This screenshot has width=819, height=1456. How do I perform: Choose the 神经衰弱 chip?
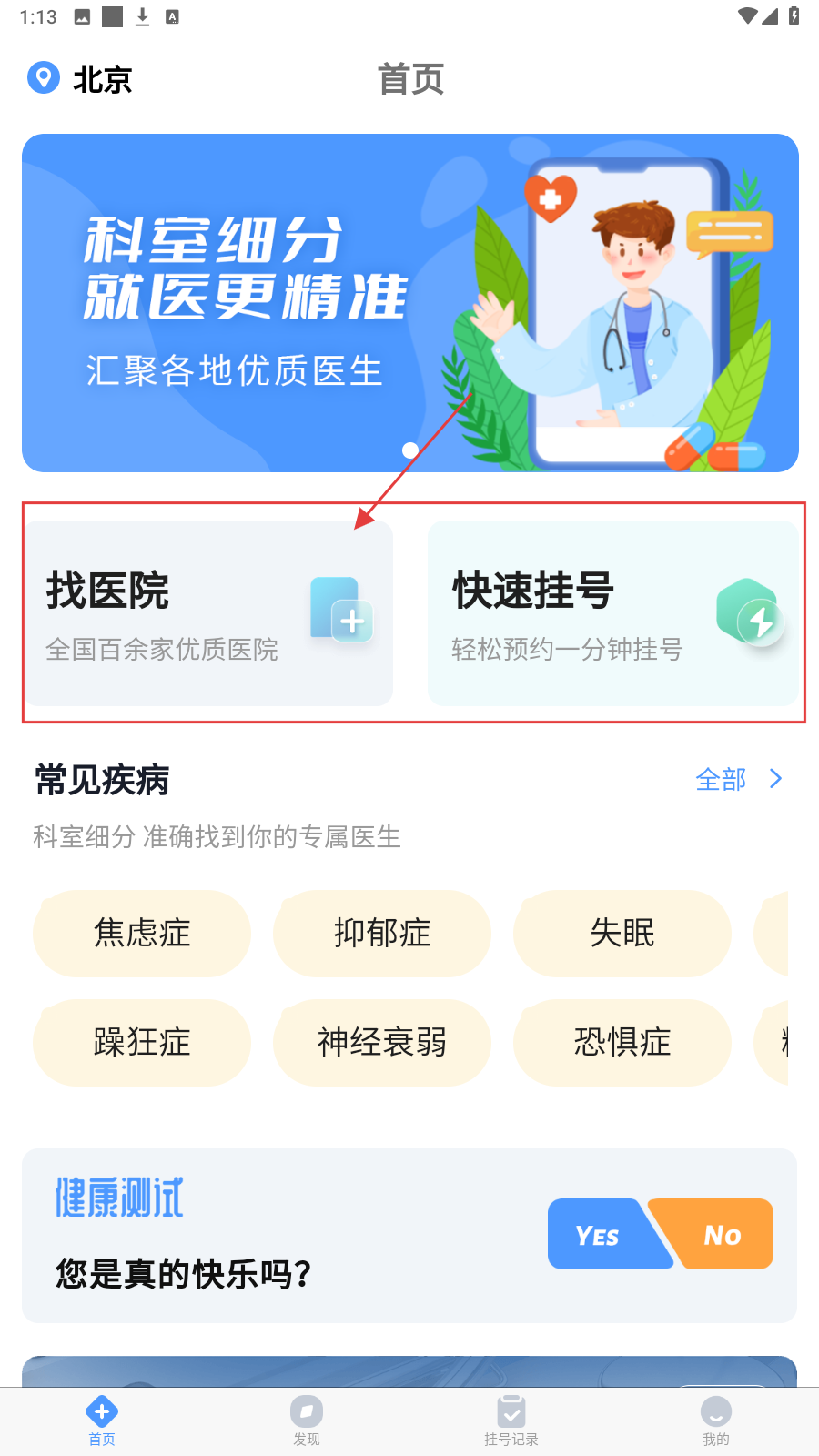pos(382,1043)
